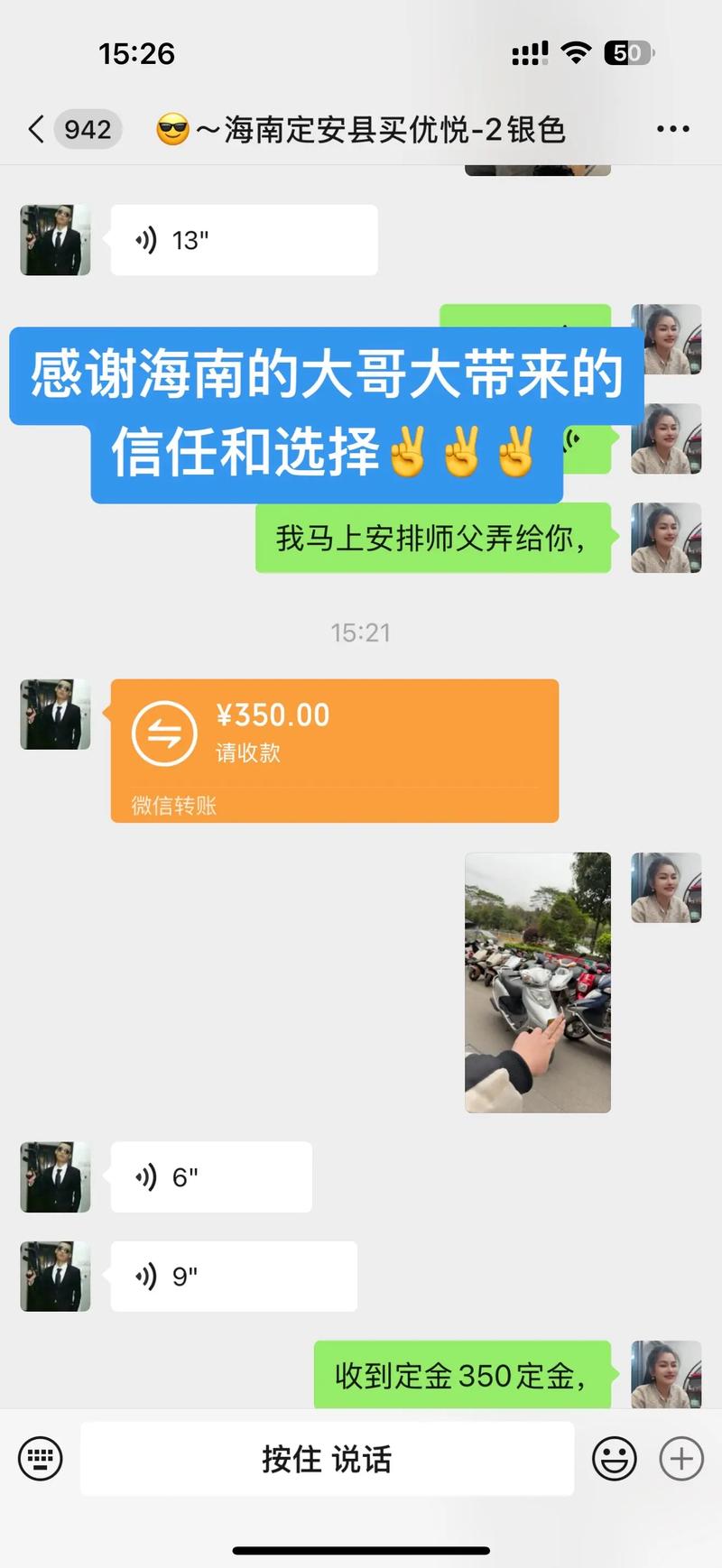
Task: View contact avatar beside the 13-second voice message
Action: pos(55,240)
